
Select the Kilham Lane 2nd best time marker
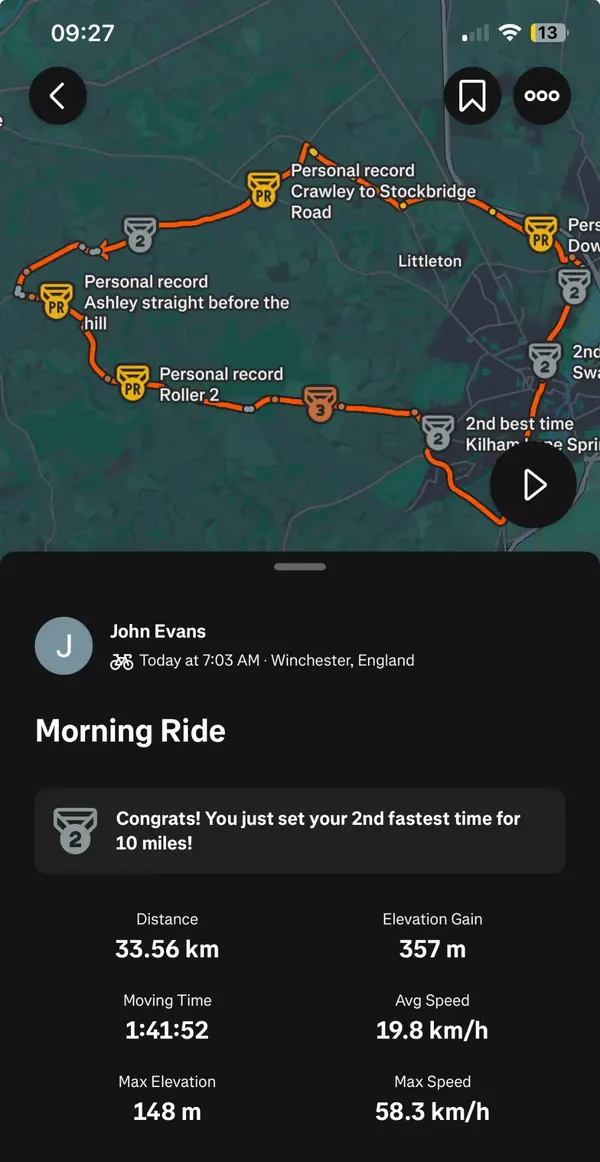437,433
